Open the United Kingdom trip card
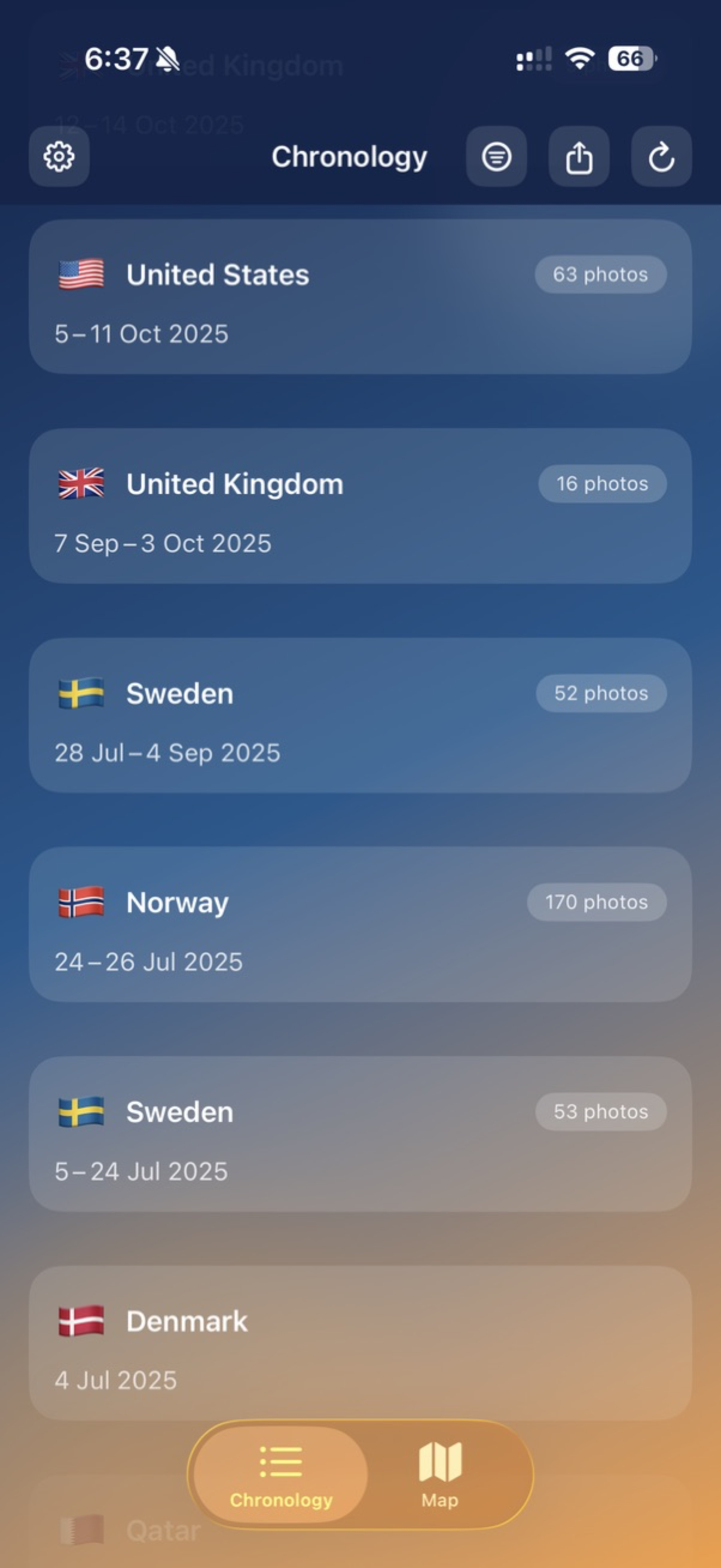Screen dimensions: 721x1568 pyautogui.click(x=360, y=508)
